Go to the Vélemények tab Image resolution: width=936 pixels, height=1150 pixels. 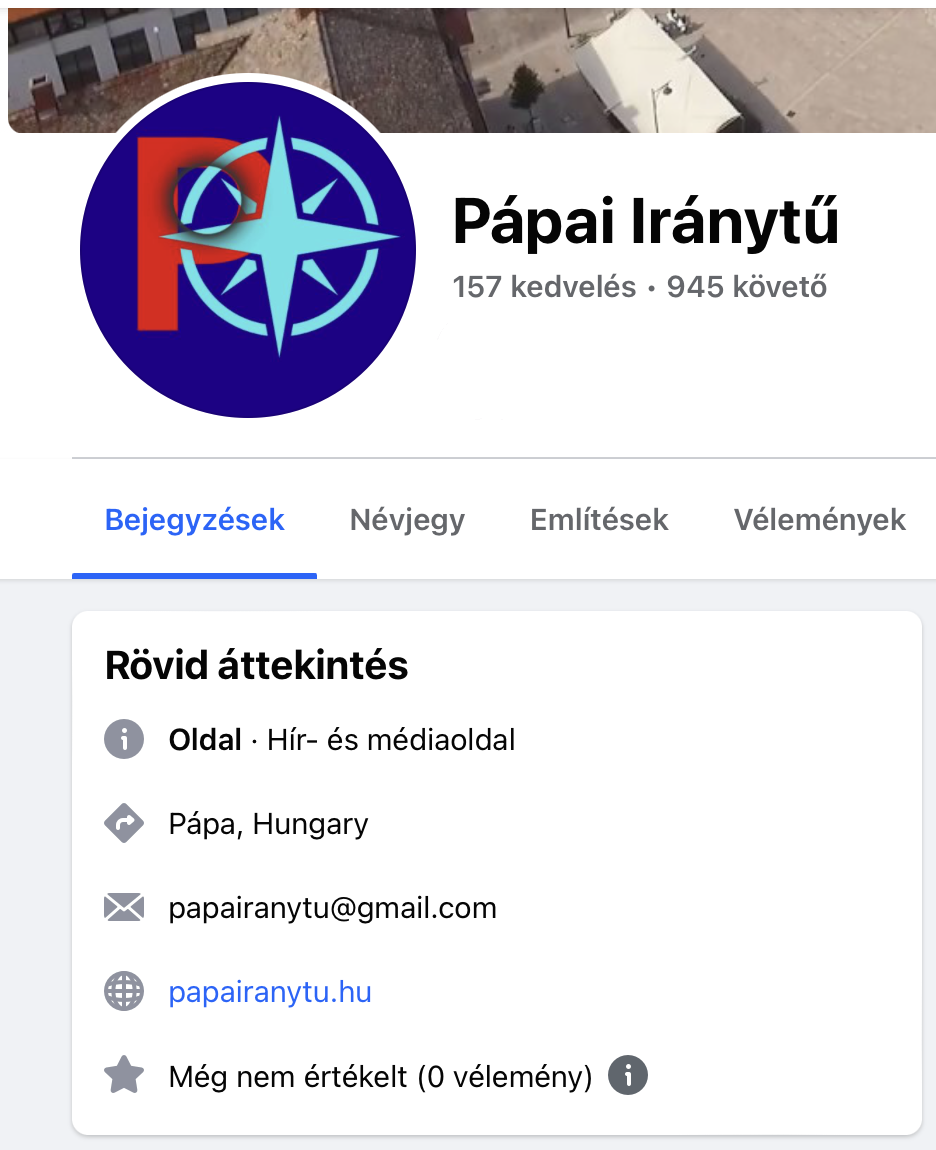(x=819, y=520)
